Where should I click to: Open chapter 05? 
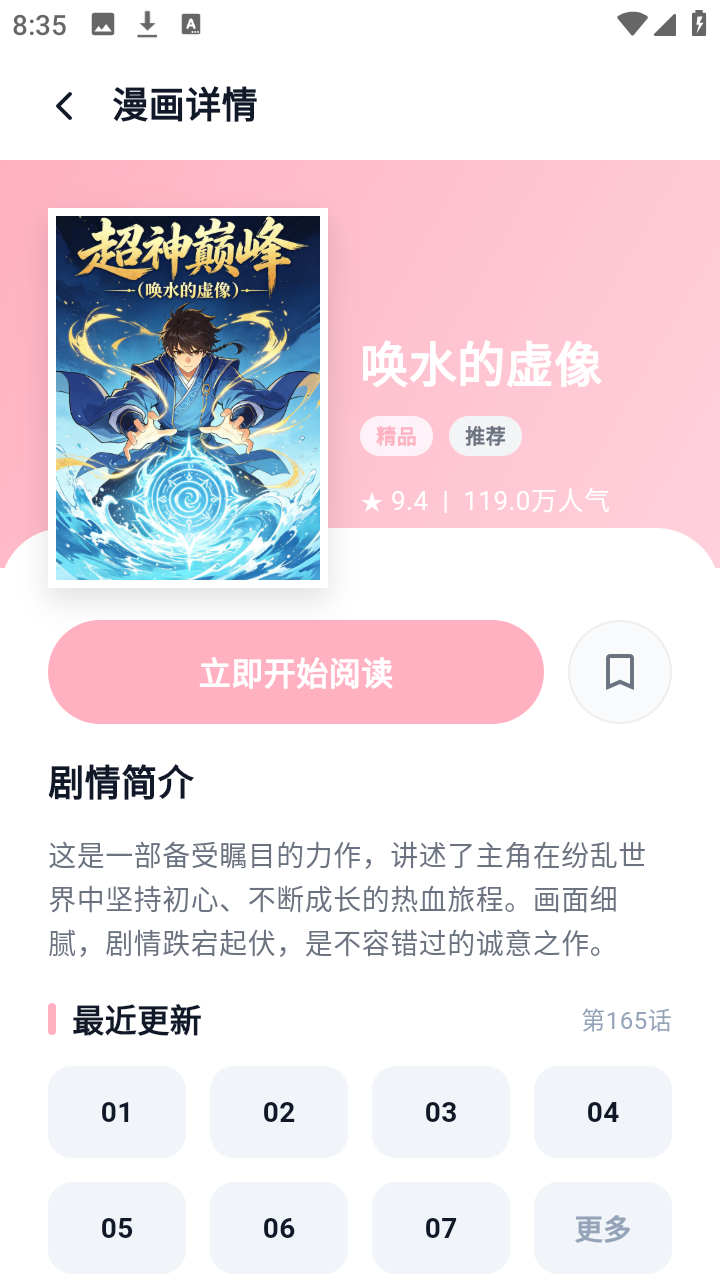click(117, 1228)
